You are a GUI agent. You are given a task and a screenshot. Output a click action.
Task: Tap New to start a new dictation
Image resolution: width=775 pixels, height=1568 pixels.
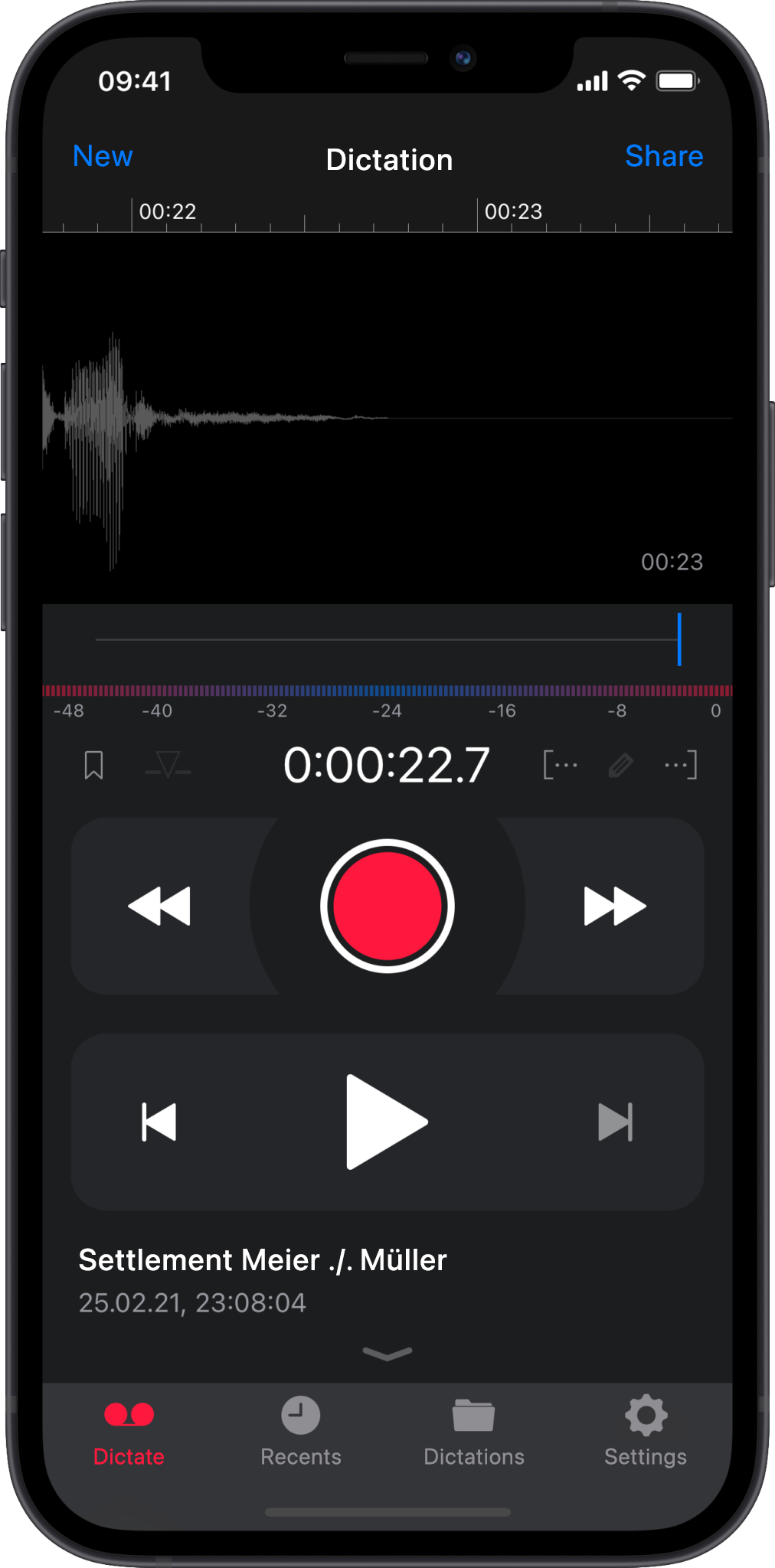point(103,157)
